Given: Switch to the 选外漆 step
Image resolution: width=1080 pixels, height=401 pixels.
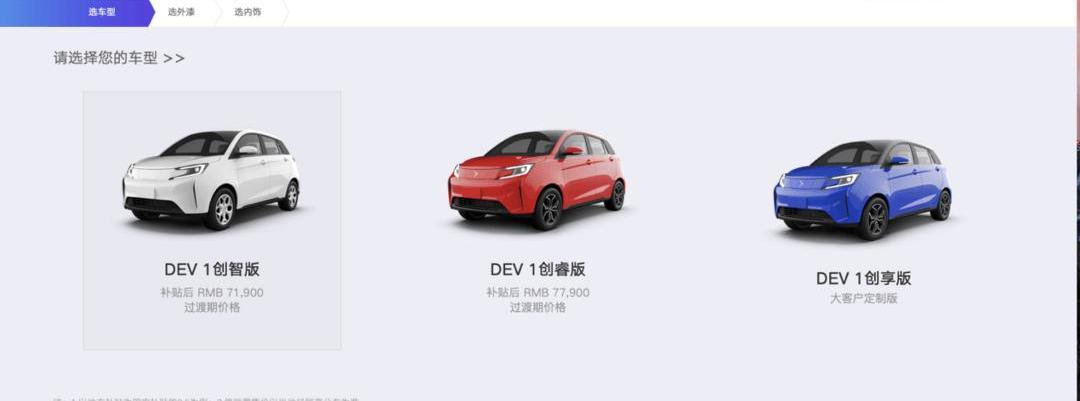Looking at the screenshot, I should [182, 12].
